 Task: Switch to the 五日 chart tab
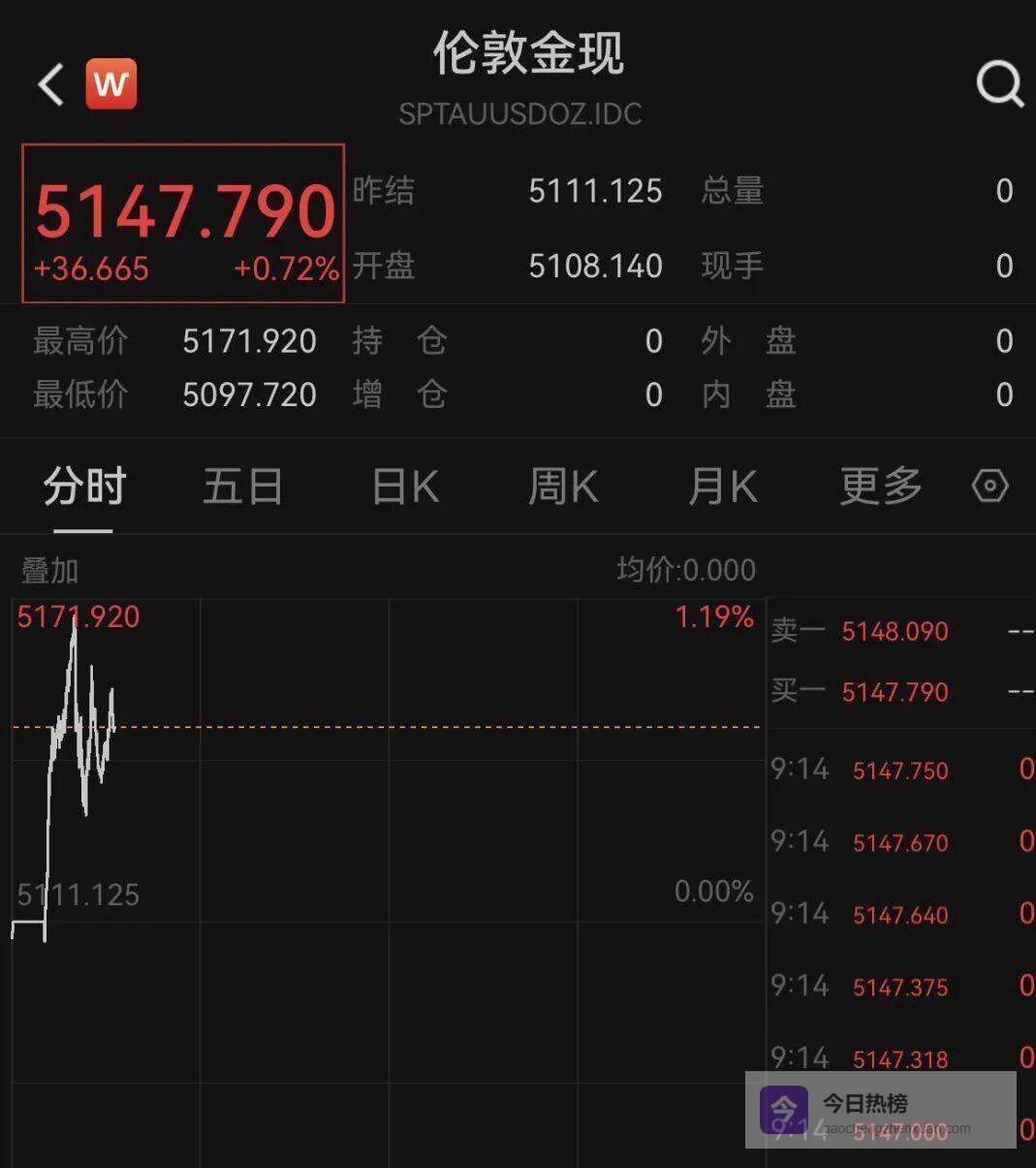(242, 487)
